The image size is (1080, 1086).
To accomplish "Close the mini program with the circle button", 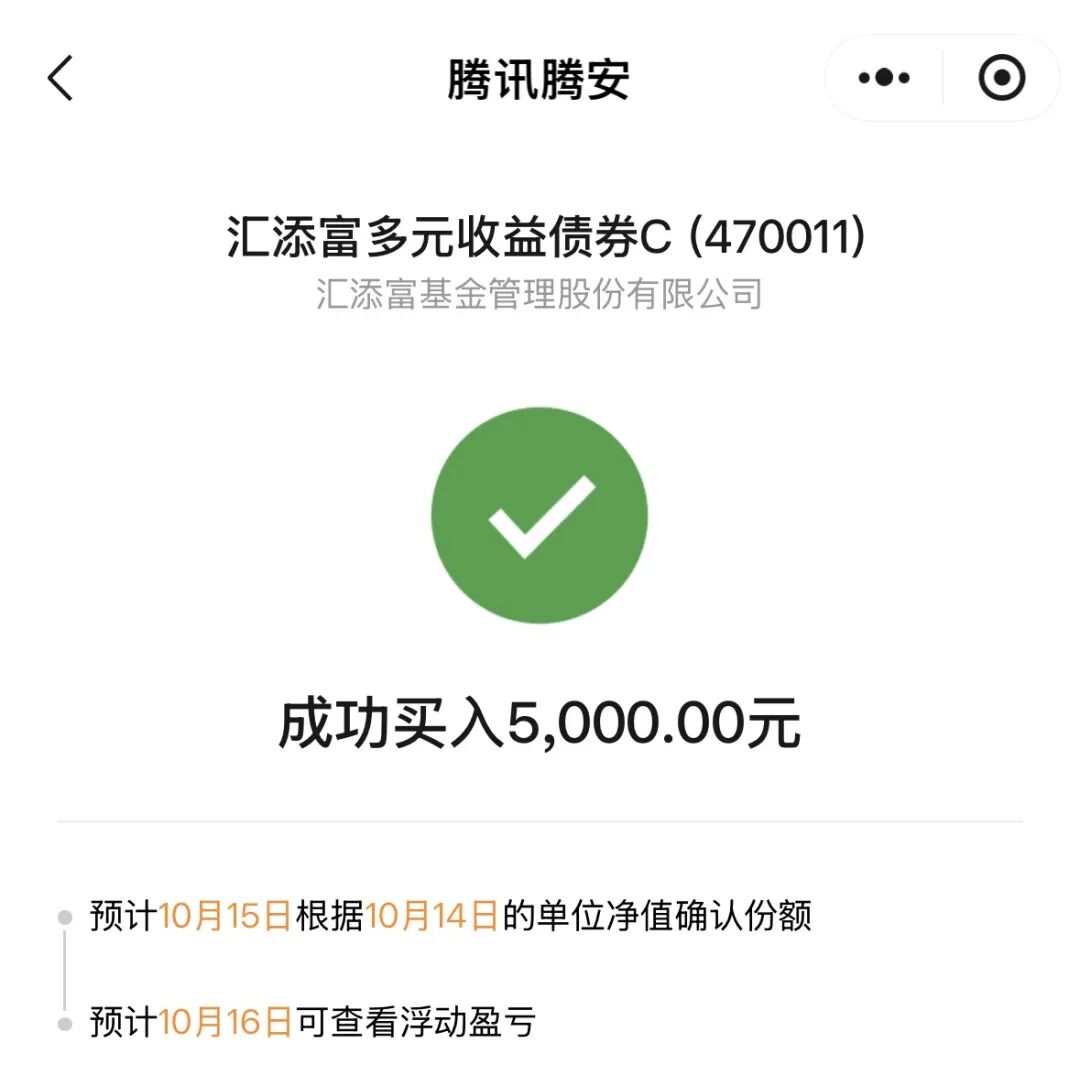I will pyautogui.click(x=1001, y=78).
